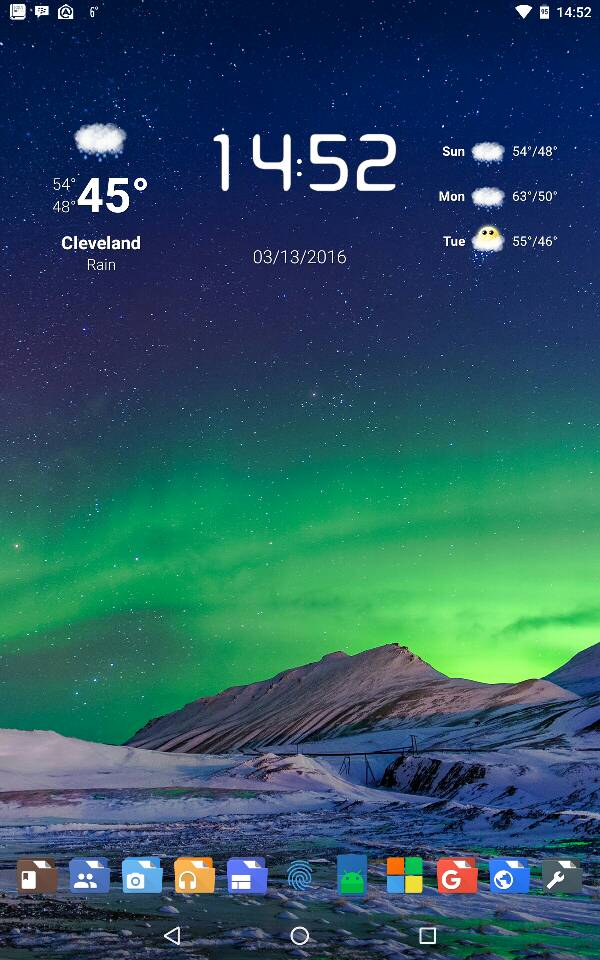Open the red Google folder
The height and width of the screenshot is (960, 600).
point(457,876)
